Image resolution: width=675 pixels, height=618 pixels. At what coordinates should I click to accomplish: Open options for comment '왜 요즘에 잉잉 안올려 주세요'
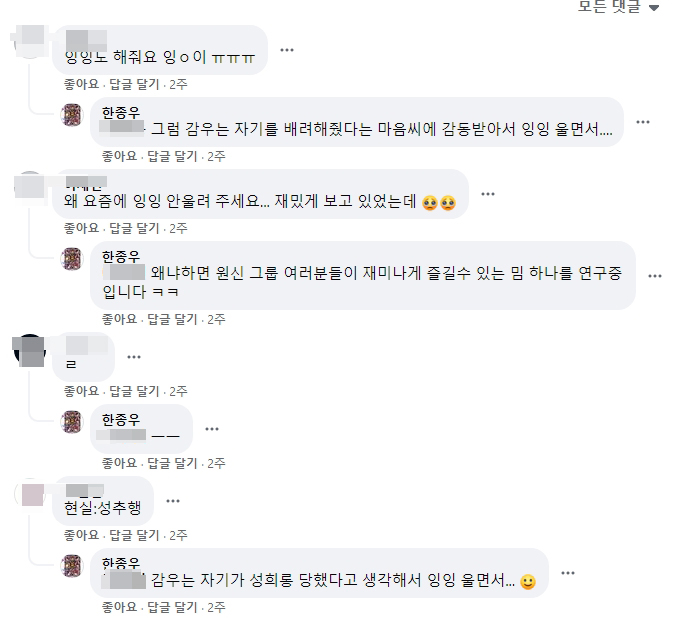[x=487, y=193]
